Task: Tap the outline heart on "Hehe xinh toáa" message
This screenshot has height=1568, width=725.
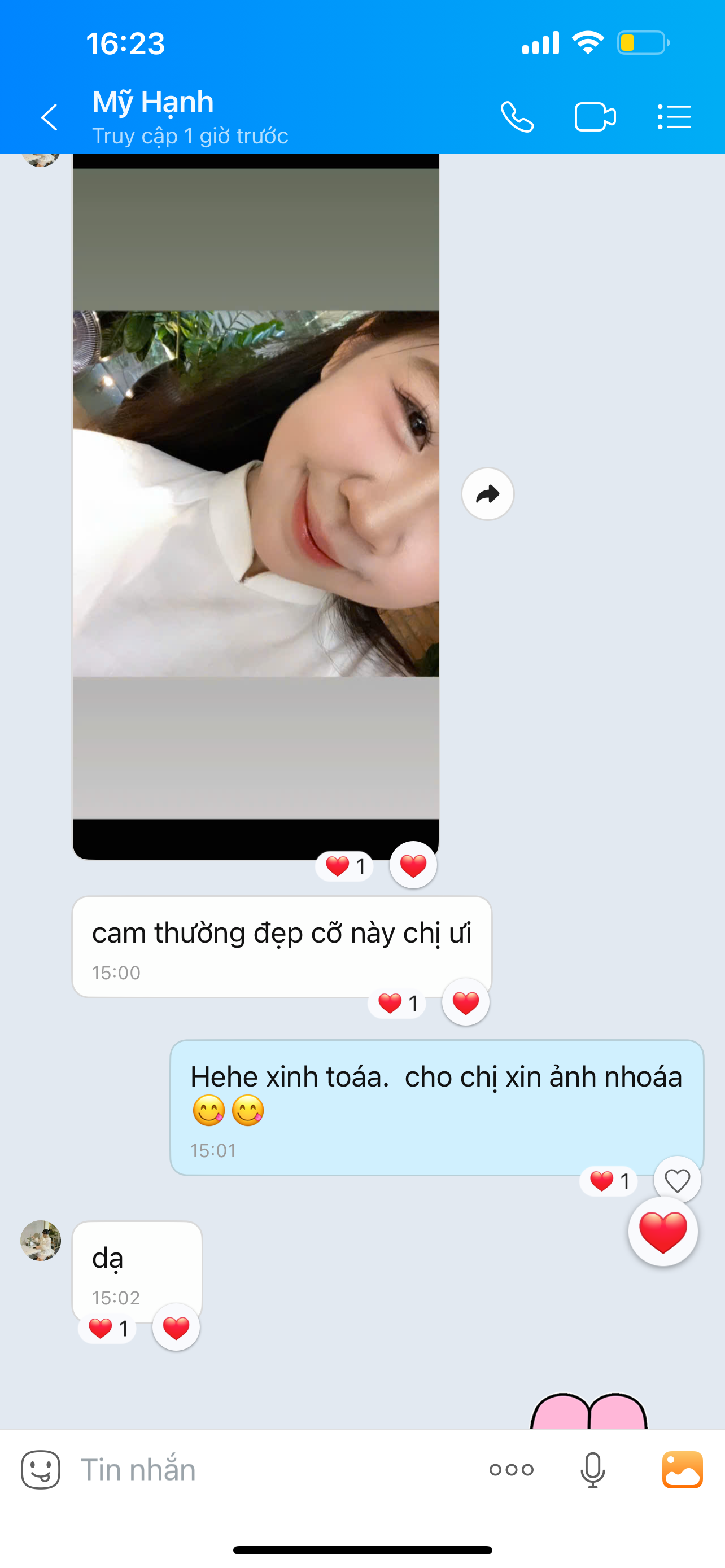Action: click(677, 1180)
